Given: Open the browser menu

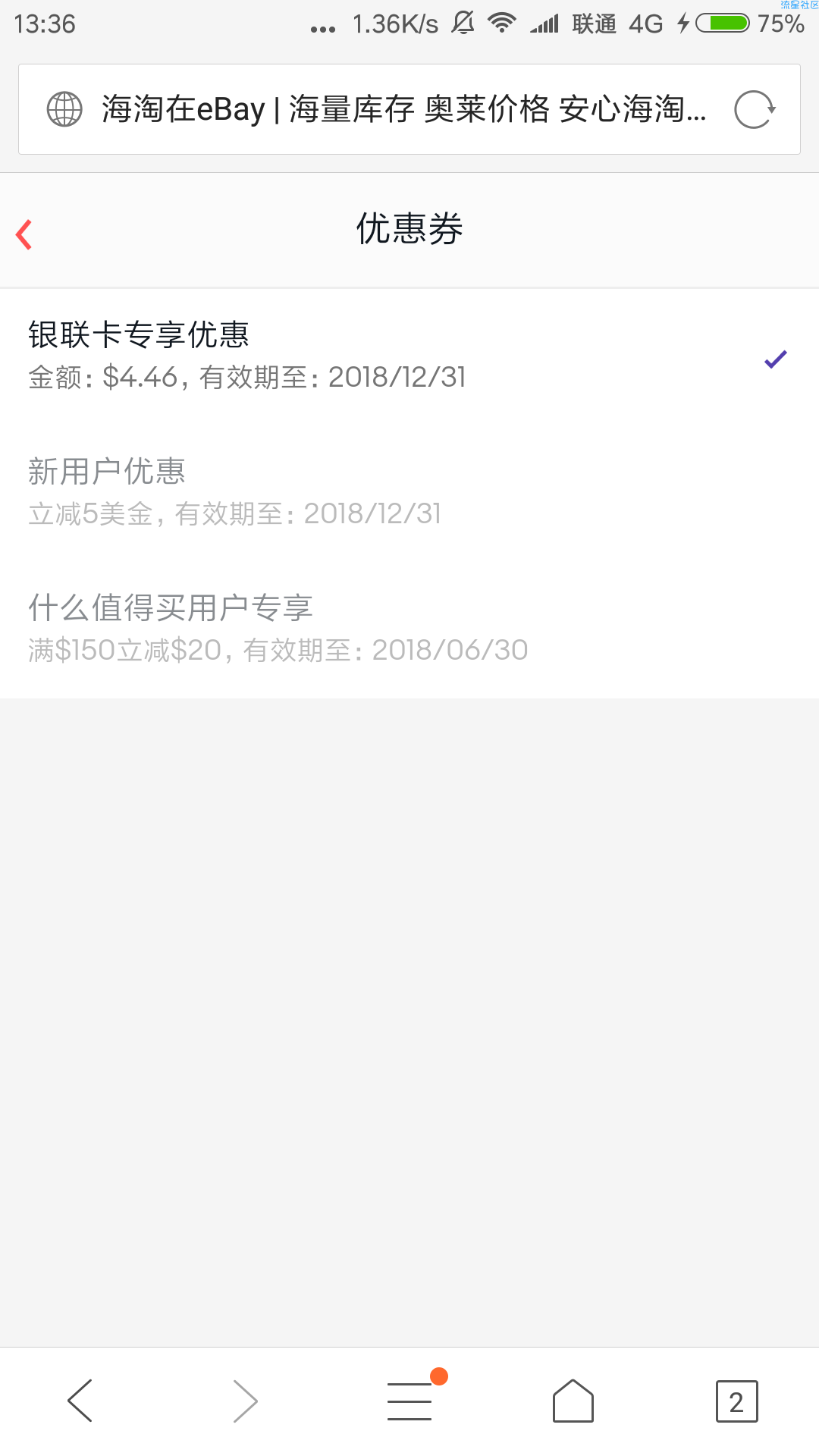Looking at the screenshot, I should click(x=409, y=1401).
